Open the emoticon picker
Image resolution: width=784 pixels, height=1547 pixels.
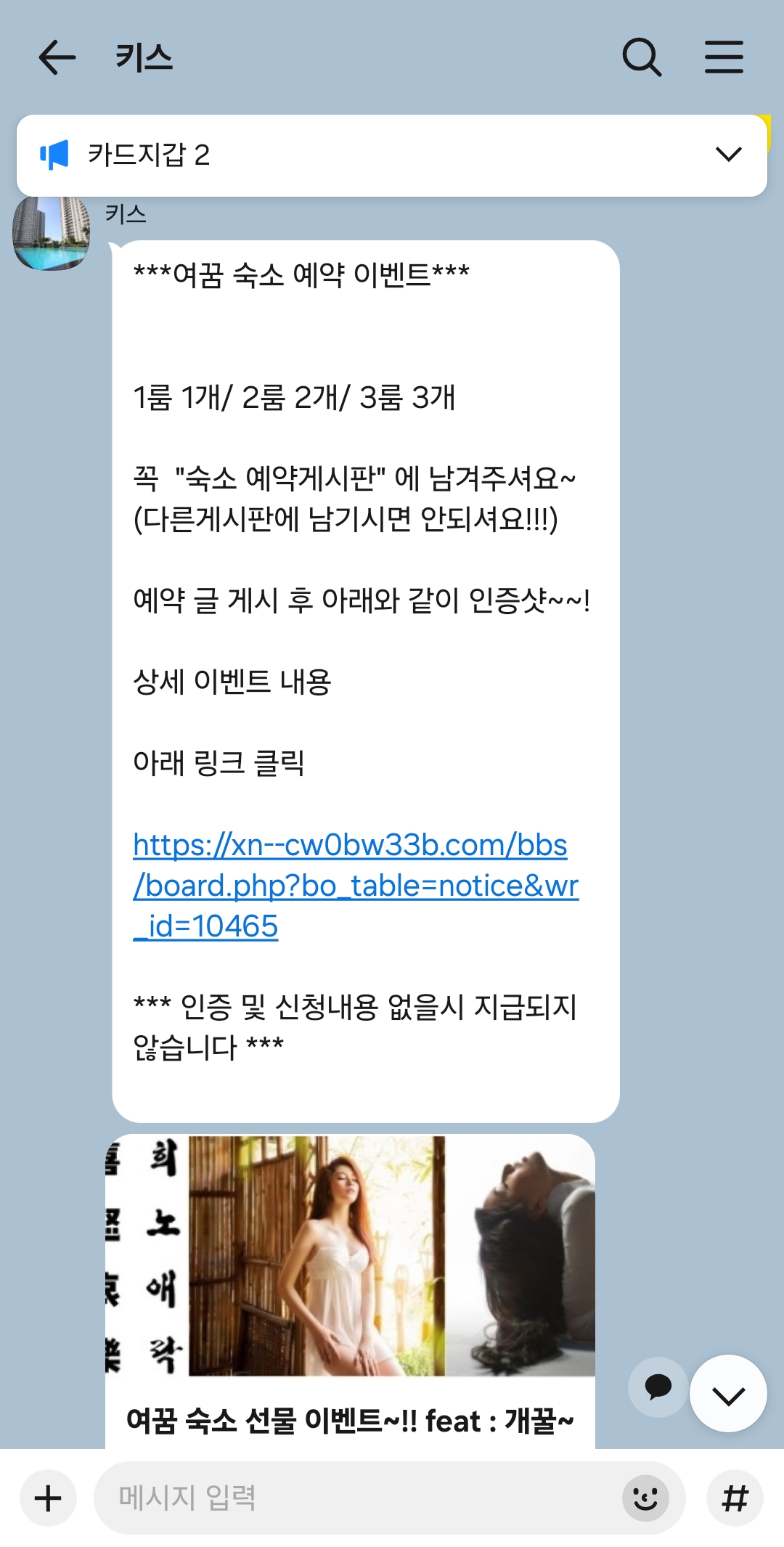(x=645, y=1498)
